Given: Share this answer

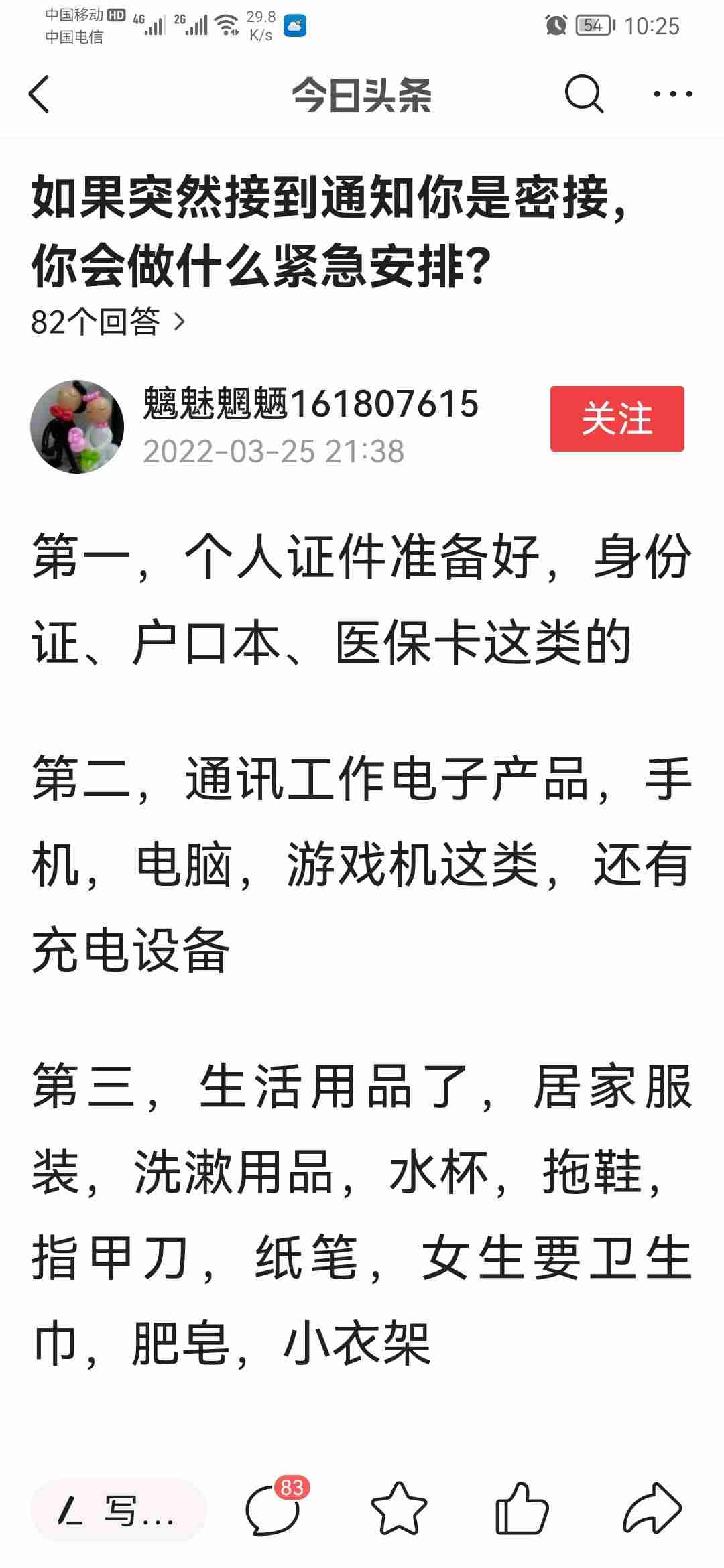Looking at the screenshot, I should pos(652,1509).
